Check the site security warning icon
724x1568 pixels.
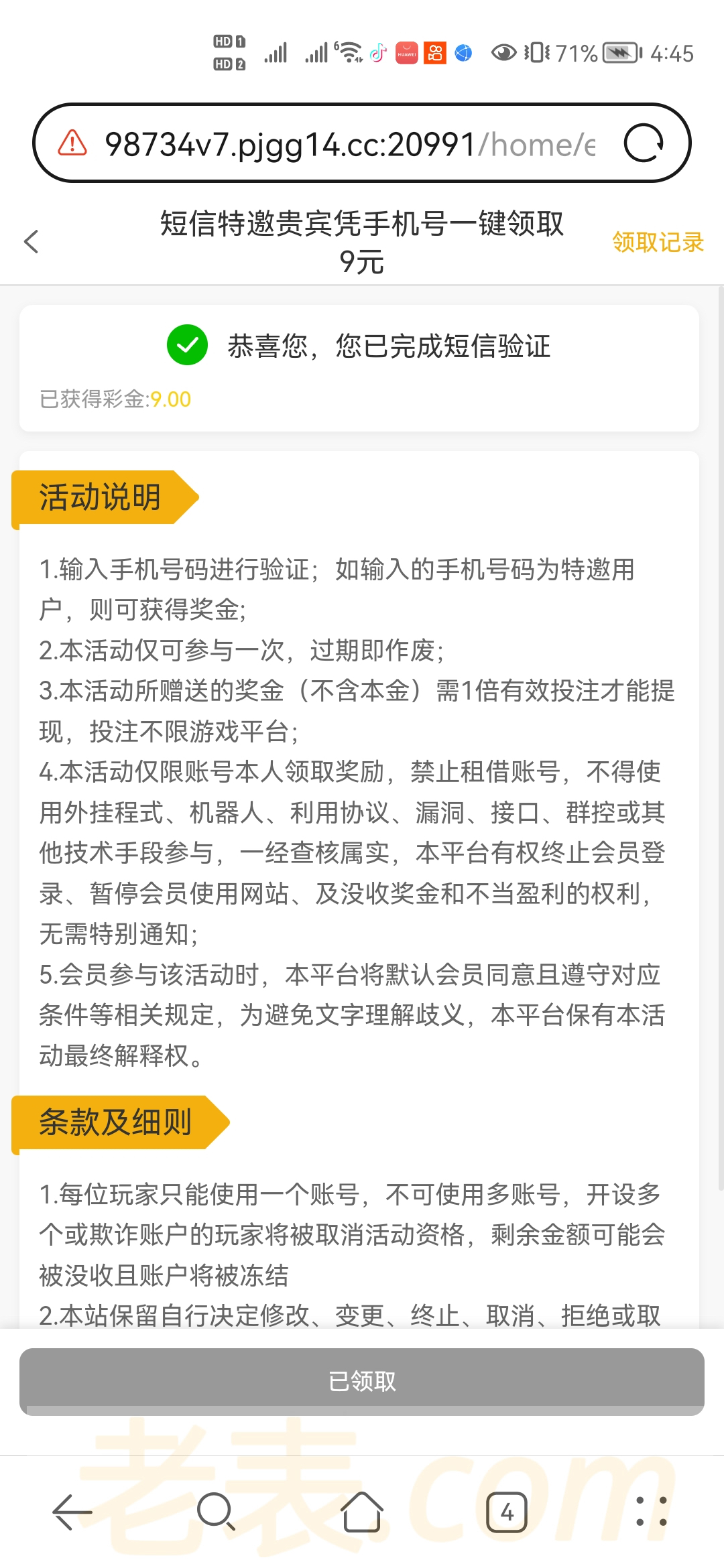point(72,143)
